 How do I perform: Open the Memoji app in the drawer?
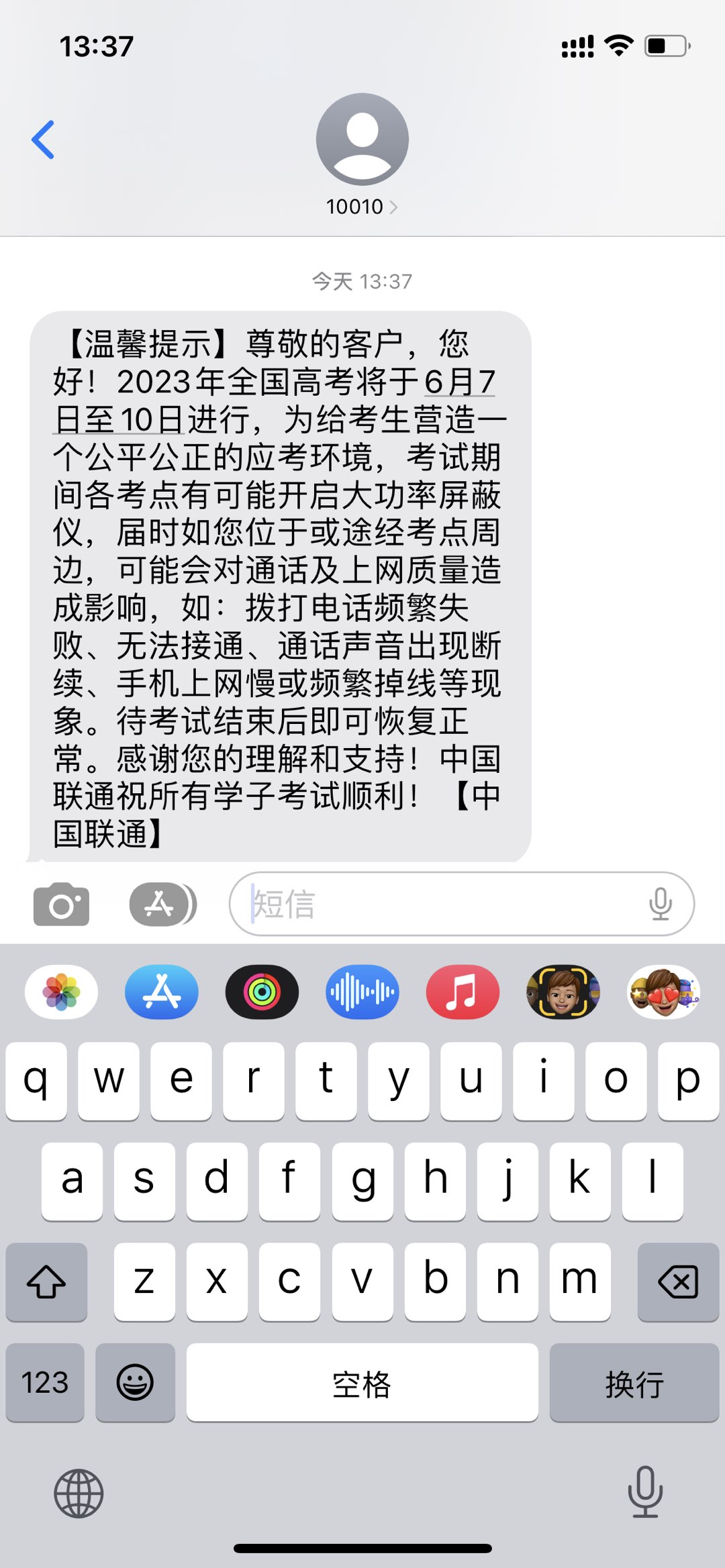tap(563, 992)
